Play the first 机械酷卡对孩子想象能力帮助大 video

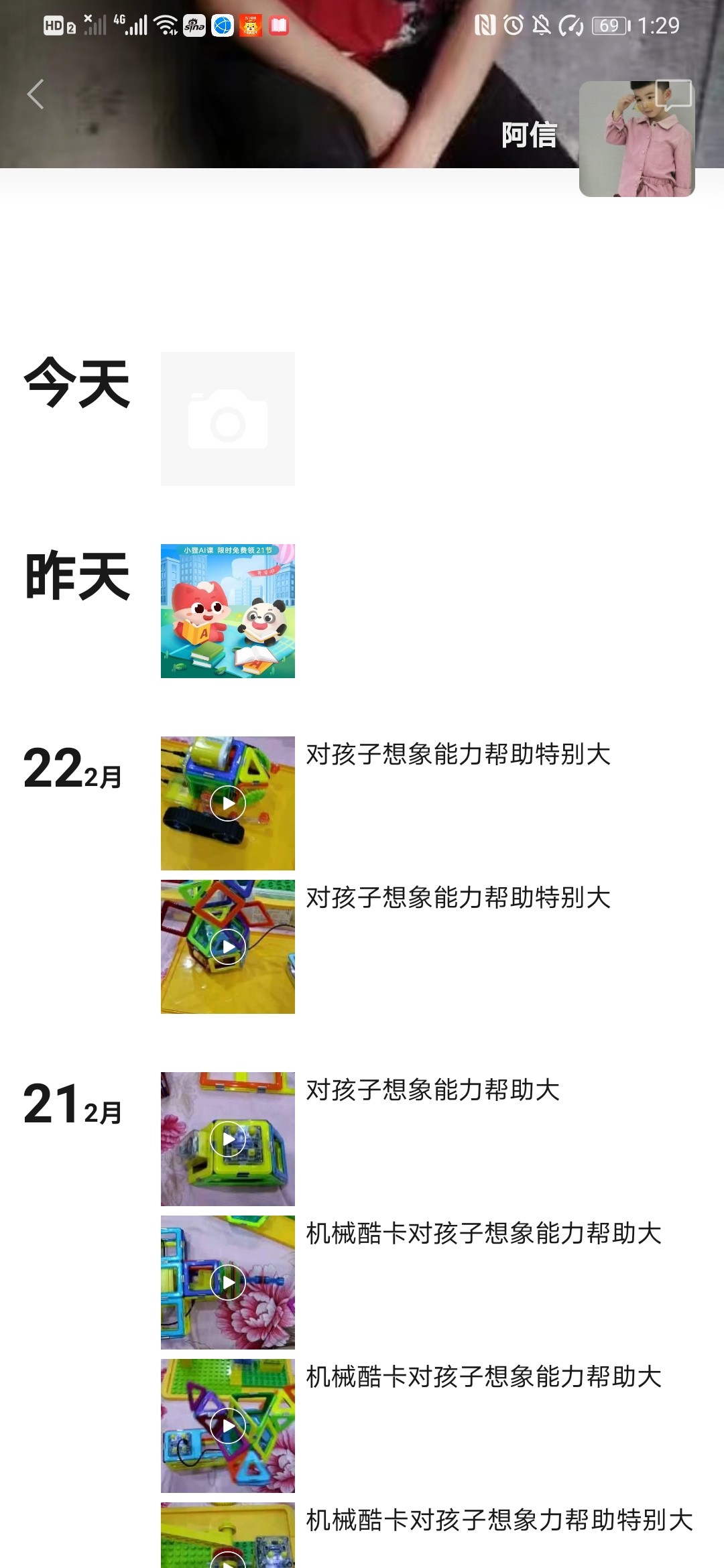[228, 1283]
